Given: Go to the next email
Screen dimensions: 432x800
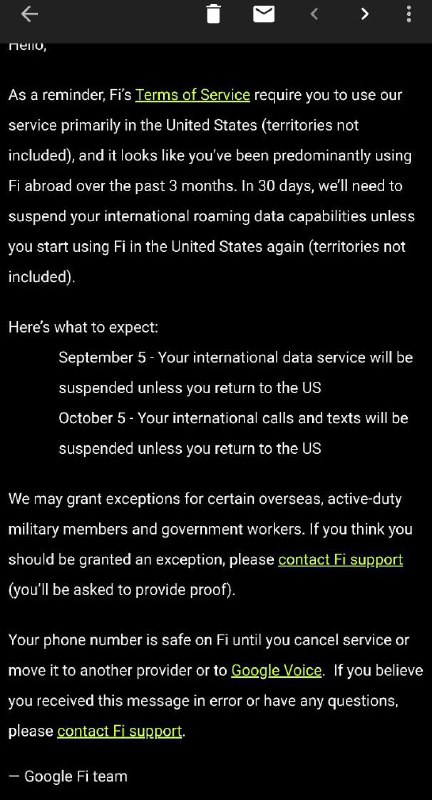Looking at the screenshot, I should coord(364,14).
